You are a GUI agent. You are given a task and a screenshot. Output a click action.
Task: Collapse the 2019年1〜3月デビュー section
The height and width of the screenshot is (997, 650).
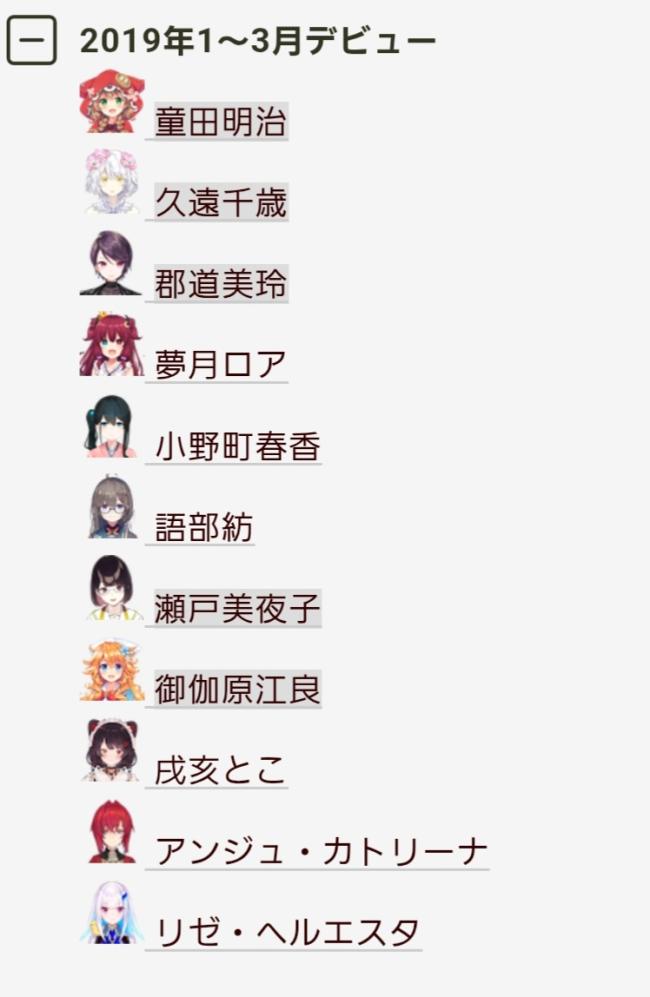coord(31,41)
